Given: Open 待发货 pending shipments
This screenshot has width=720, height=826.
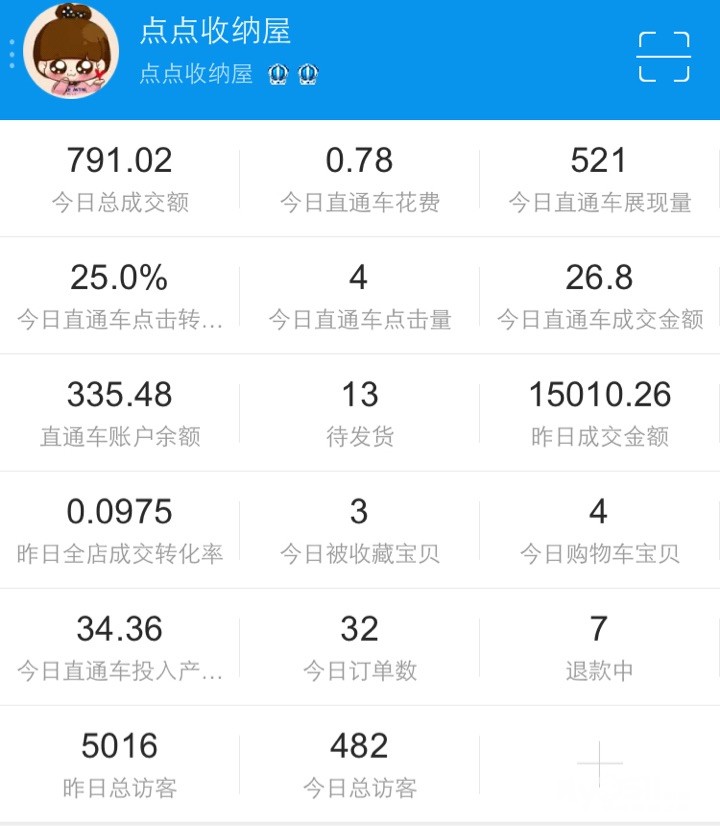Looking at the screenshot, I should click(x=359, y=412).
